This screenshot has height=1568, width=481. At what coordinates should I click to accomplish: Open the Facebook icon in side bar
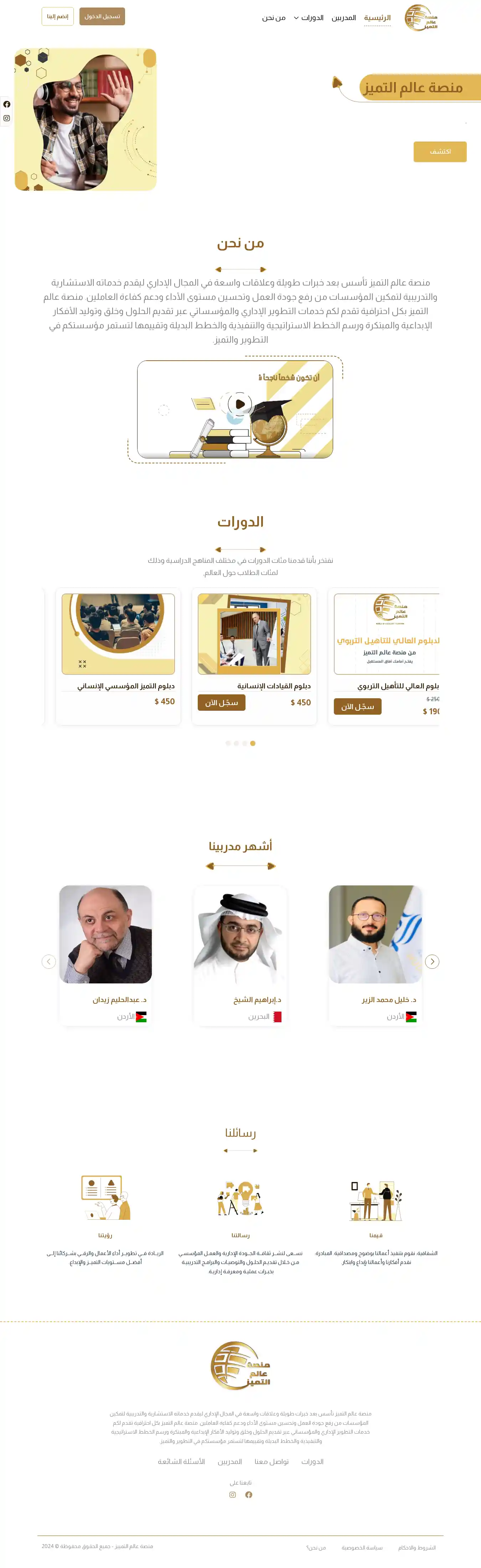(7, 104)
